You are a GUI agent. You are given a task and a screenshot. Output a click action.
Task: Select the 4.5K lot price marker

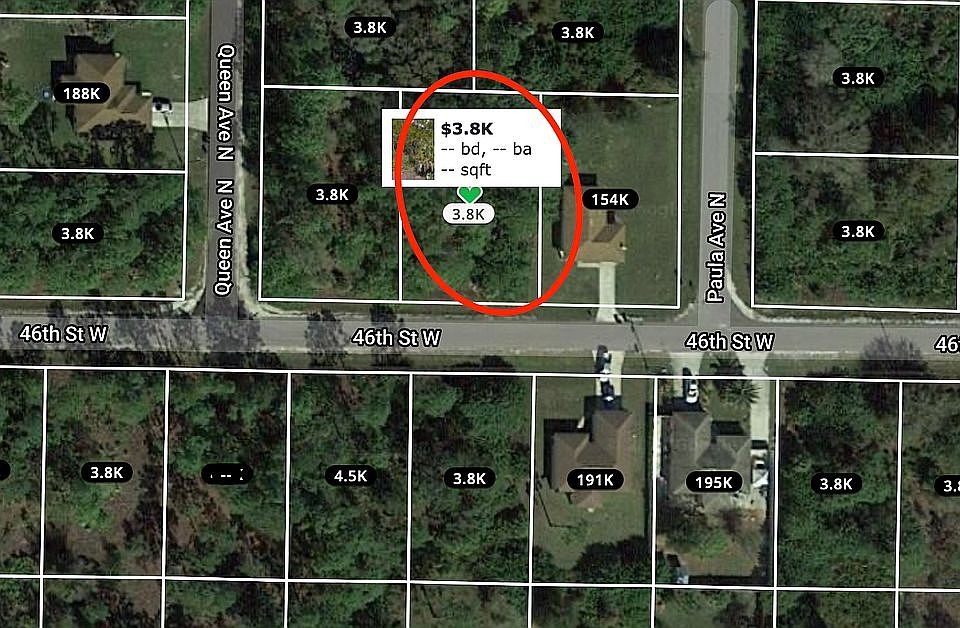click(350, 476)
